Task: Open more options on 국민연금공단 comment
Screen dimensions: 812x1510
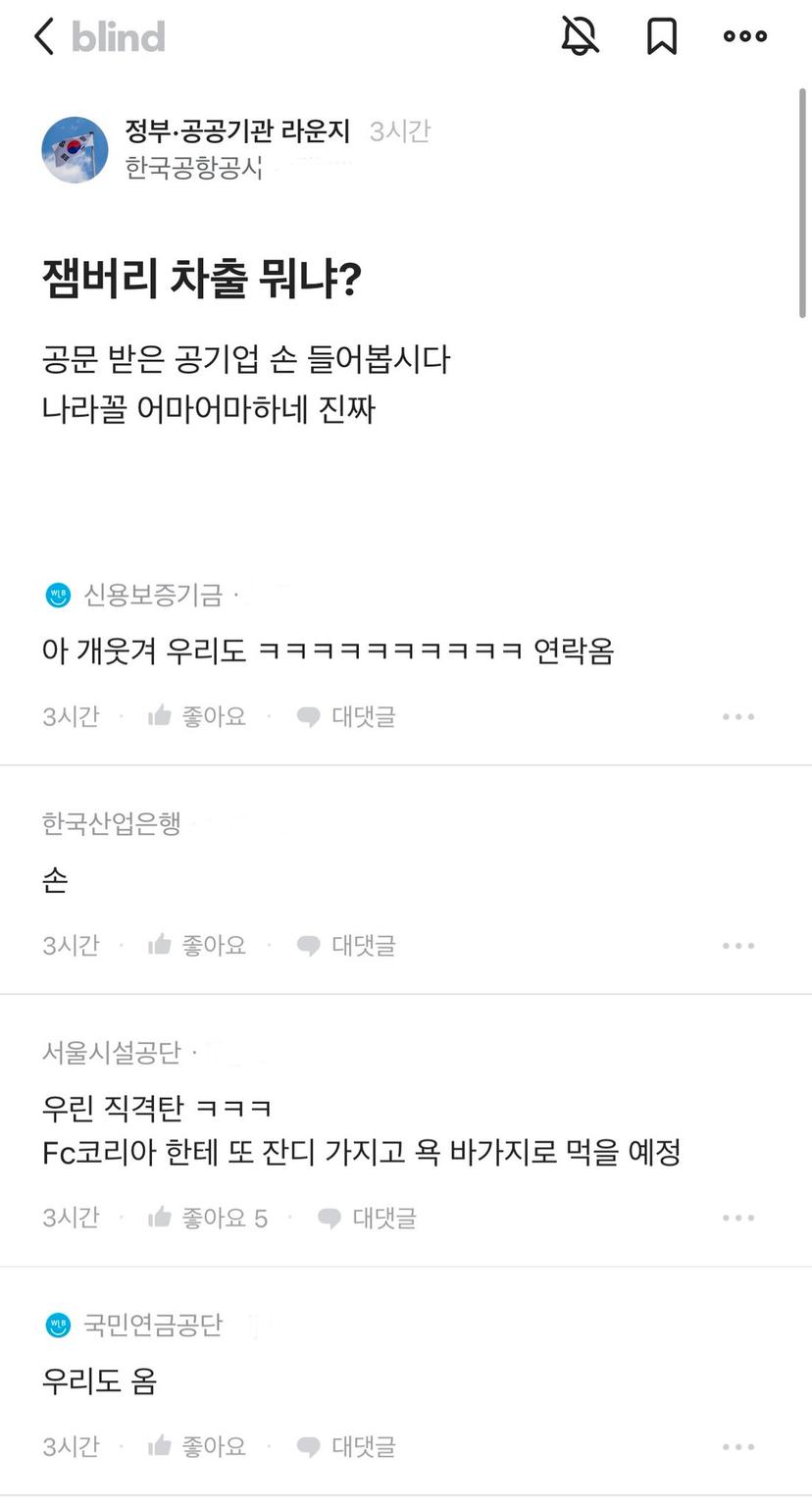Action: (737, 1446)
